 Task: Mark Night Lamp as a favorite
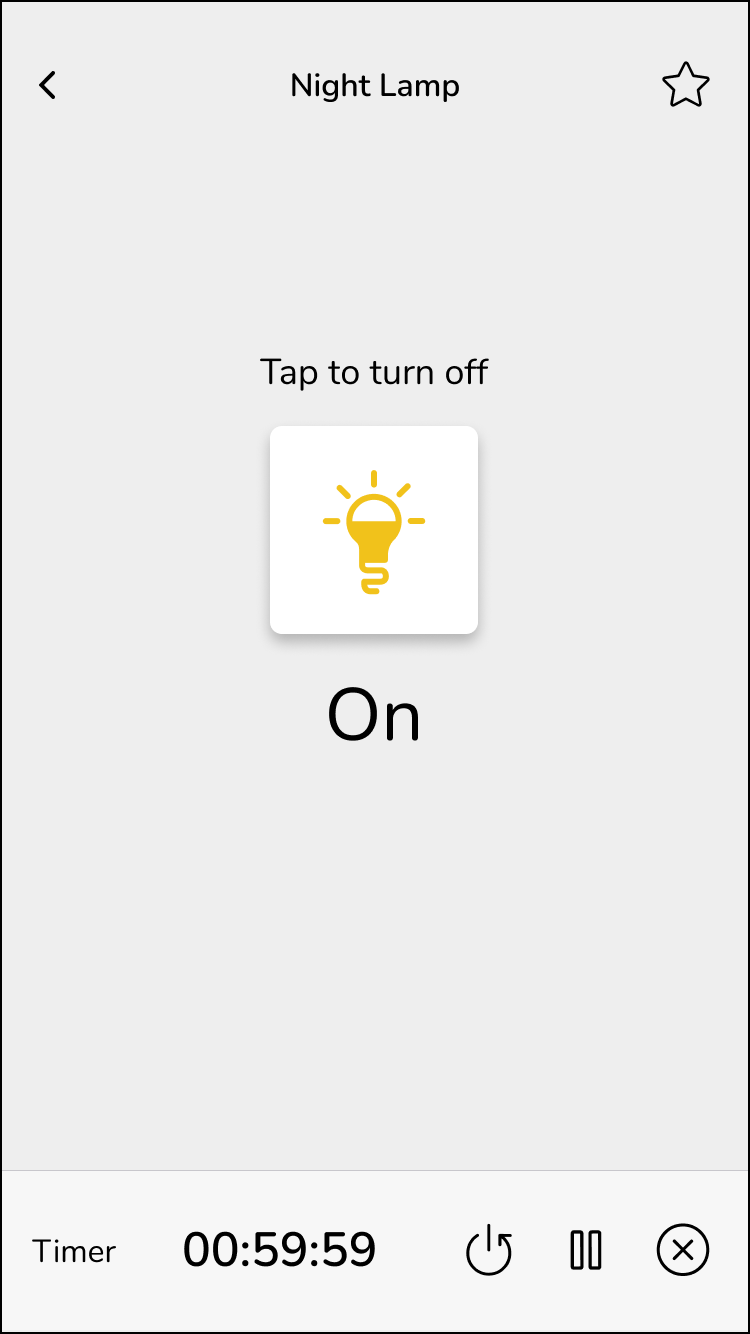[685, 86]
